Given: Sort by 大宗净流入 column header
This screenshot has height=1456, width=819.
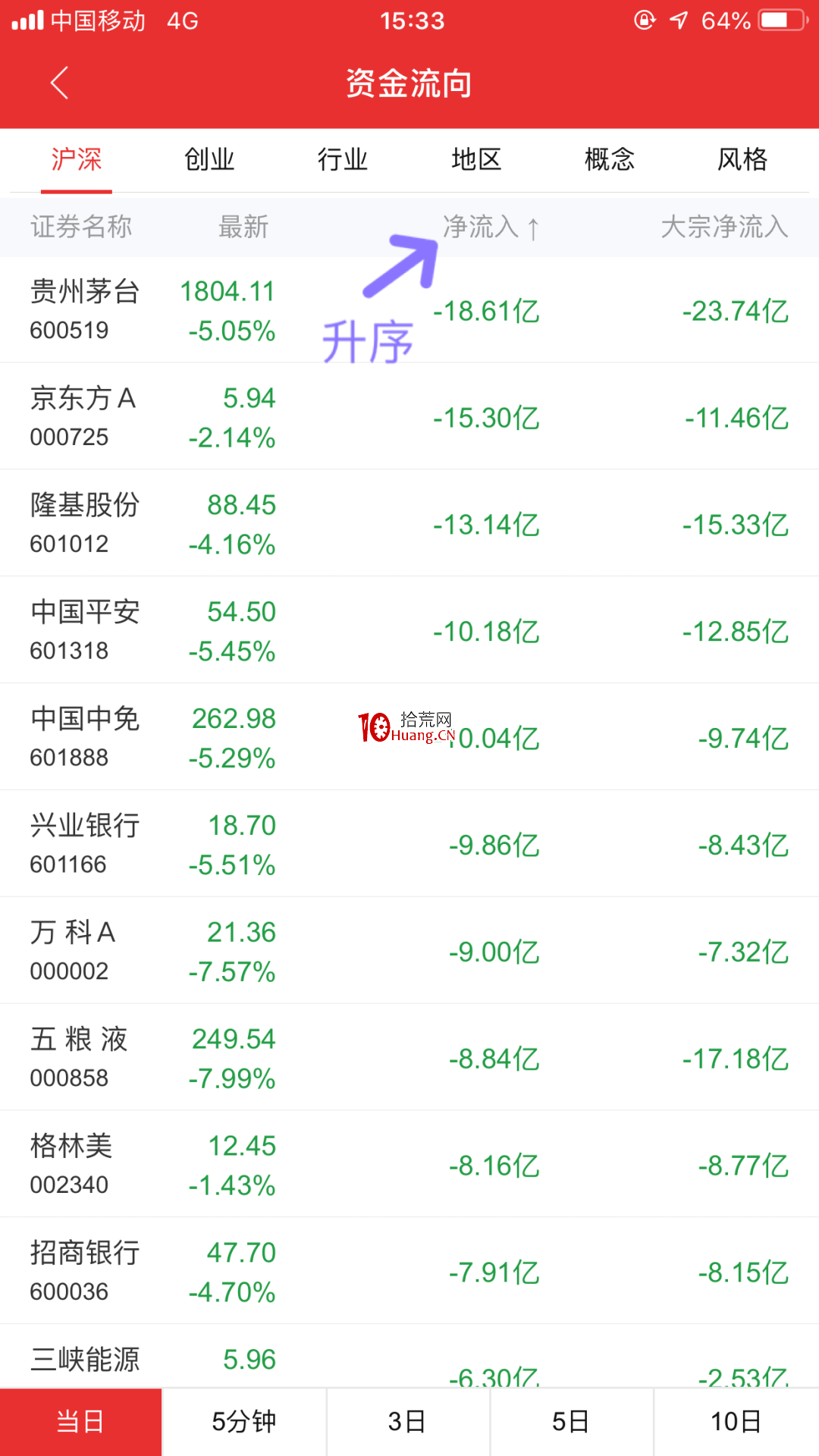Looking at the screenshot, I should tap(724, 227).
